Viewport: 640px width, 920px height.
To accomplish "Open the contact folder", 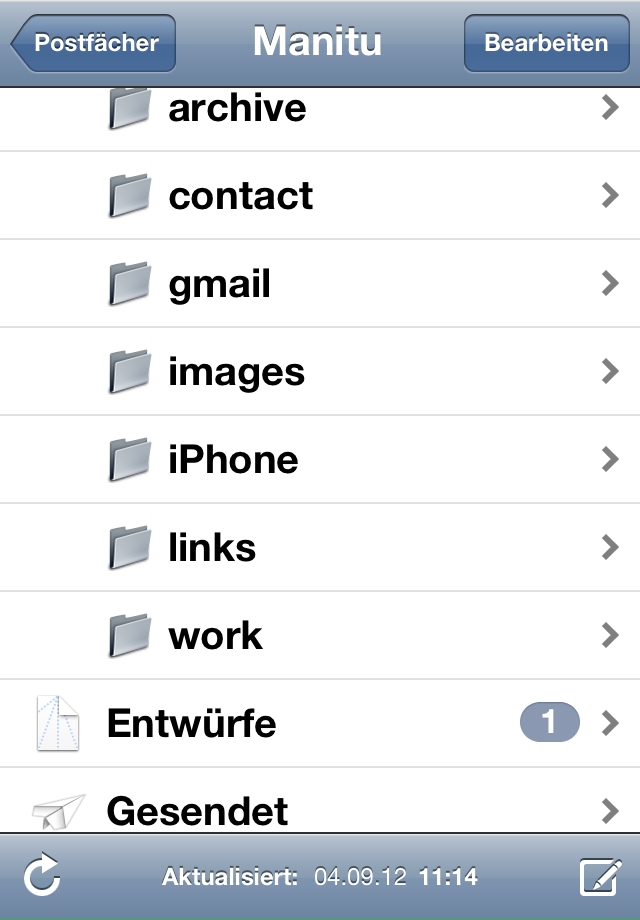I will [320, 196].
